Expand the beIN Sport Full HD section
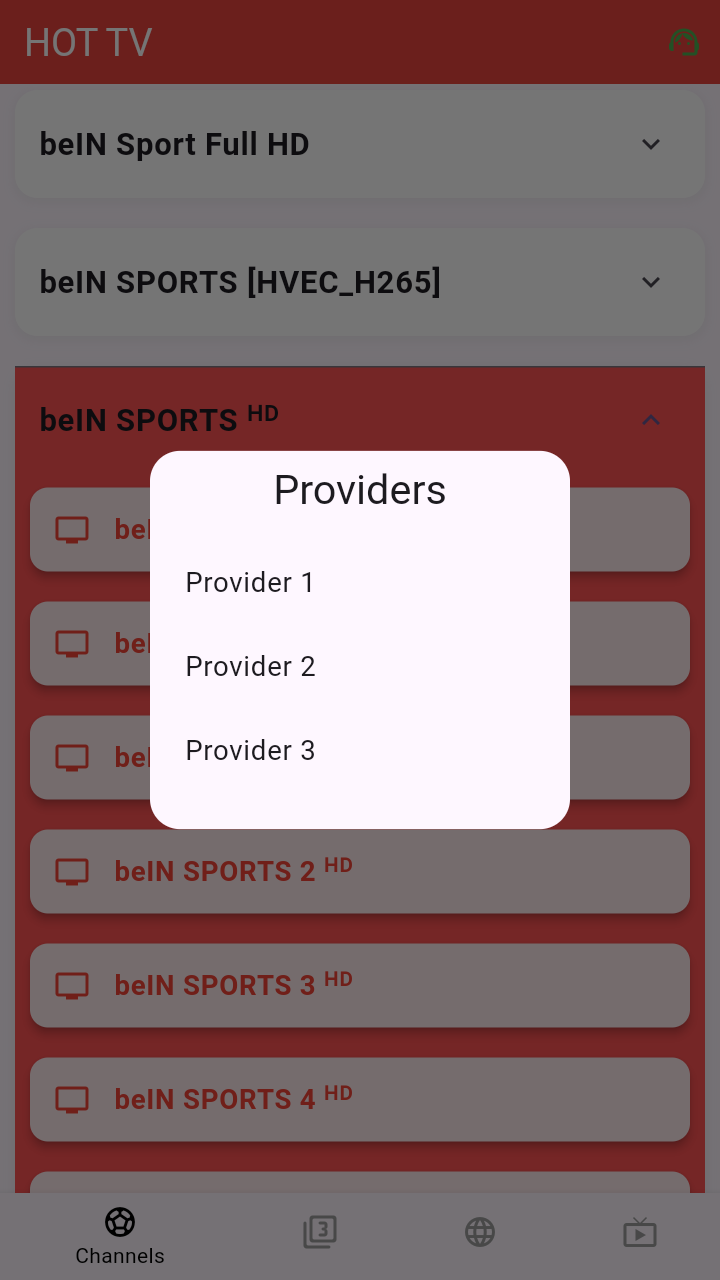 [651, 144]
